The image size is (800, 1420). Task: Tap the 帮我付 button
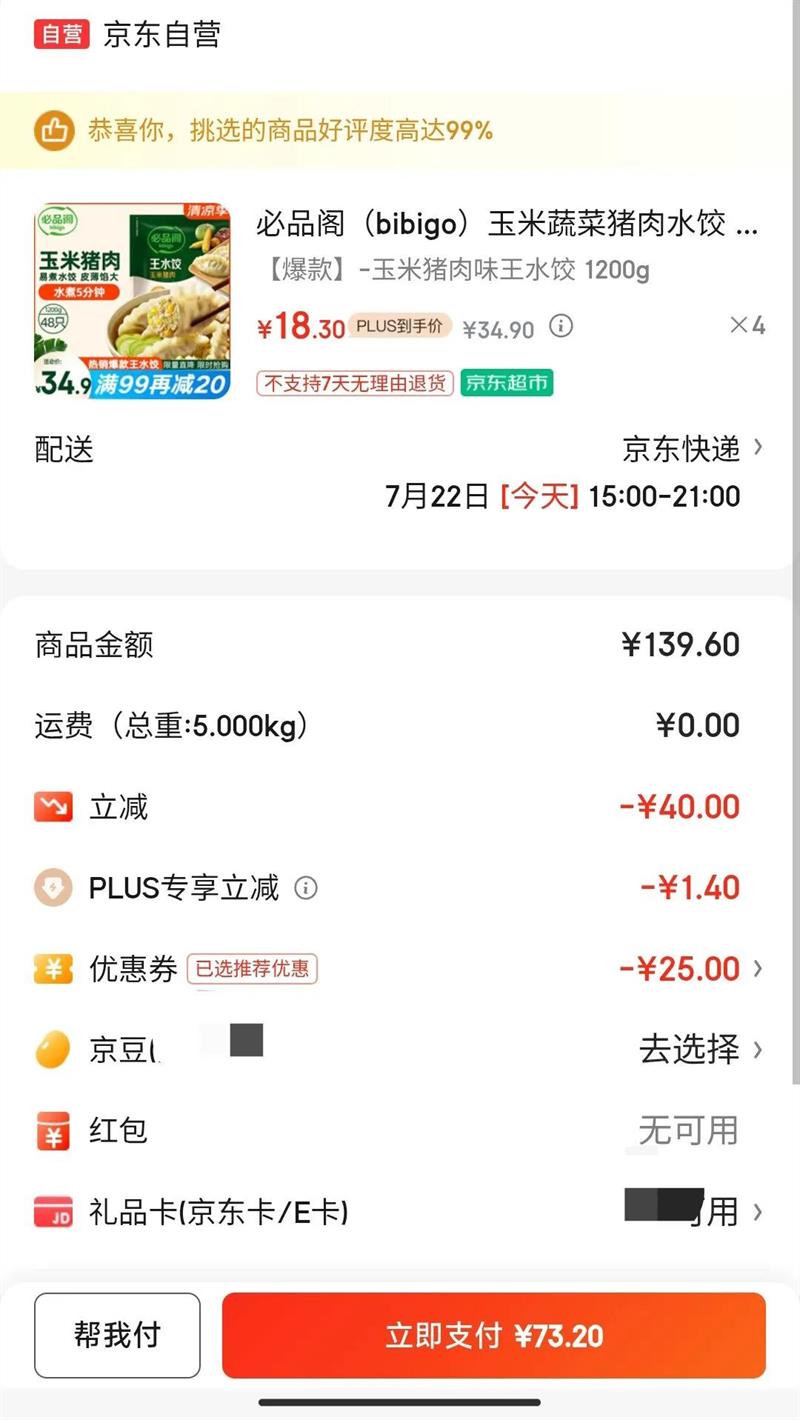[x=117, y=1336]
